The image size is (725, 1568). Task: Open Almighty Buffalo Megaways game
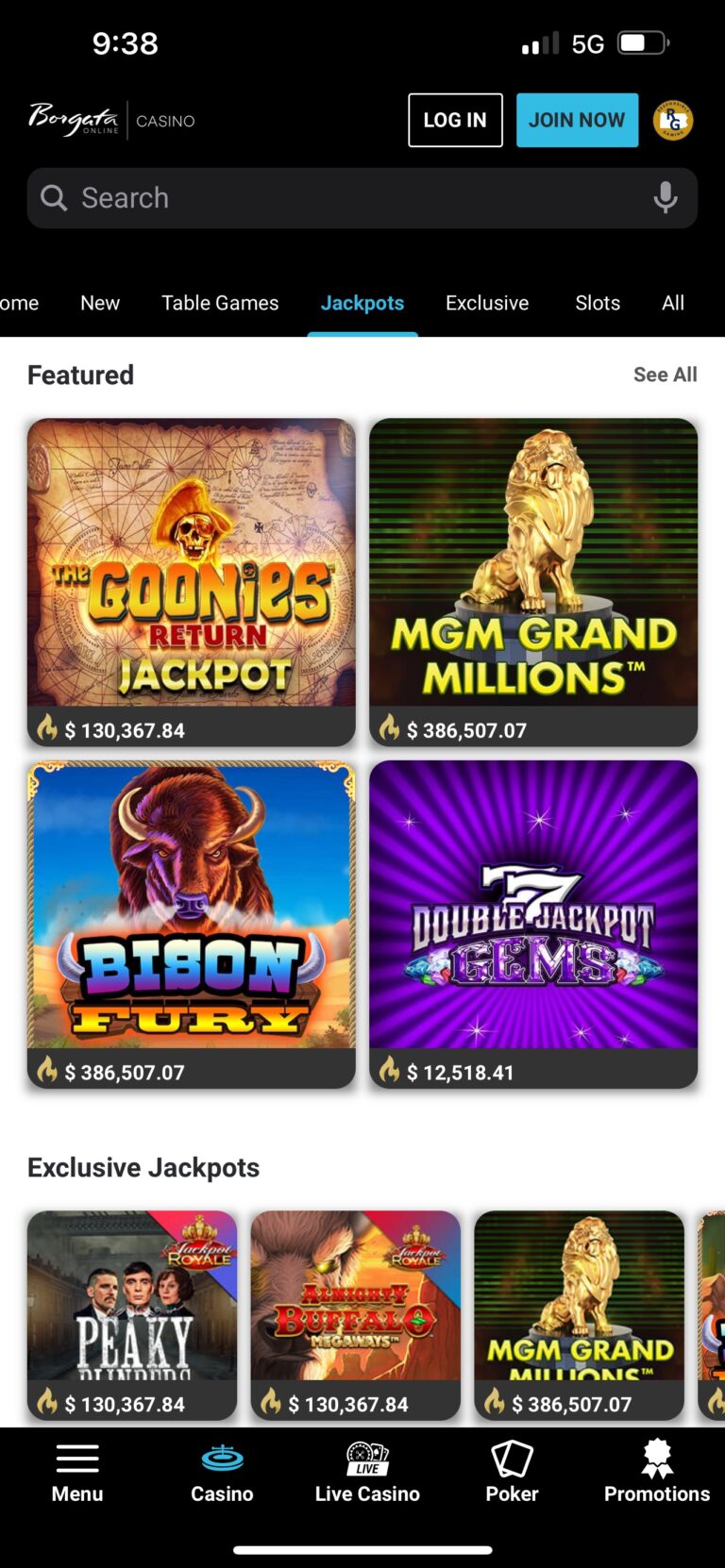point(355,1297)
